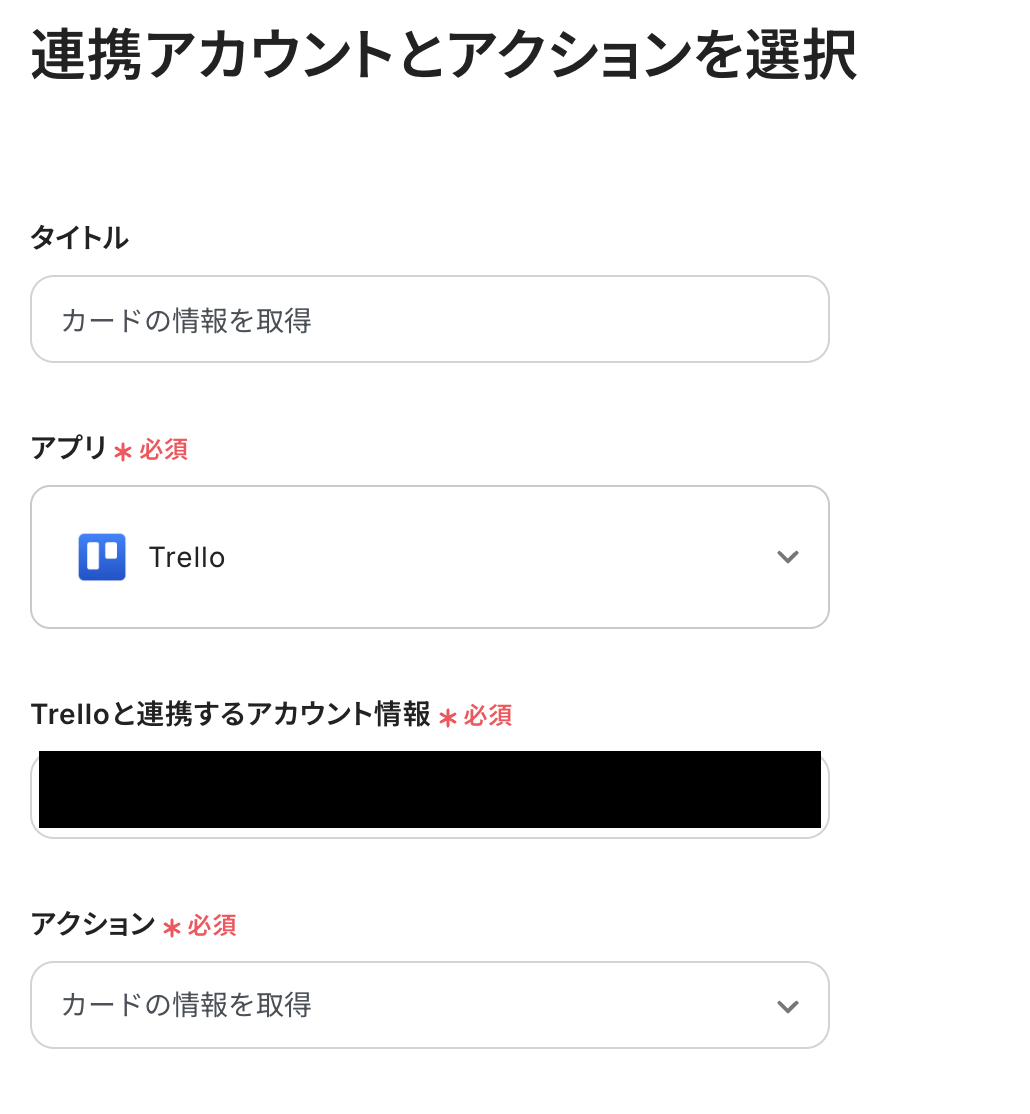Screen dimensions: 1030x1114
Task: Open the アプリ dropdown showing Trello
Action: (x=430, y=557)
